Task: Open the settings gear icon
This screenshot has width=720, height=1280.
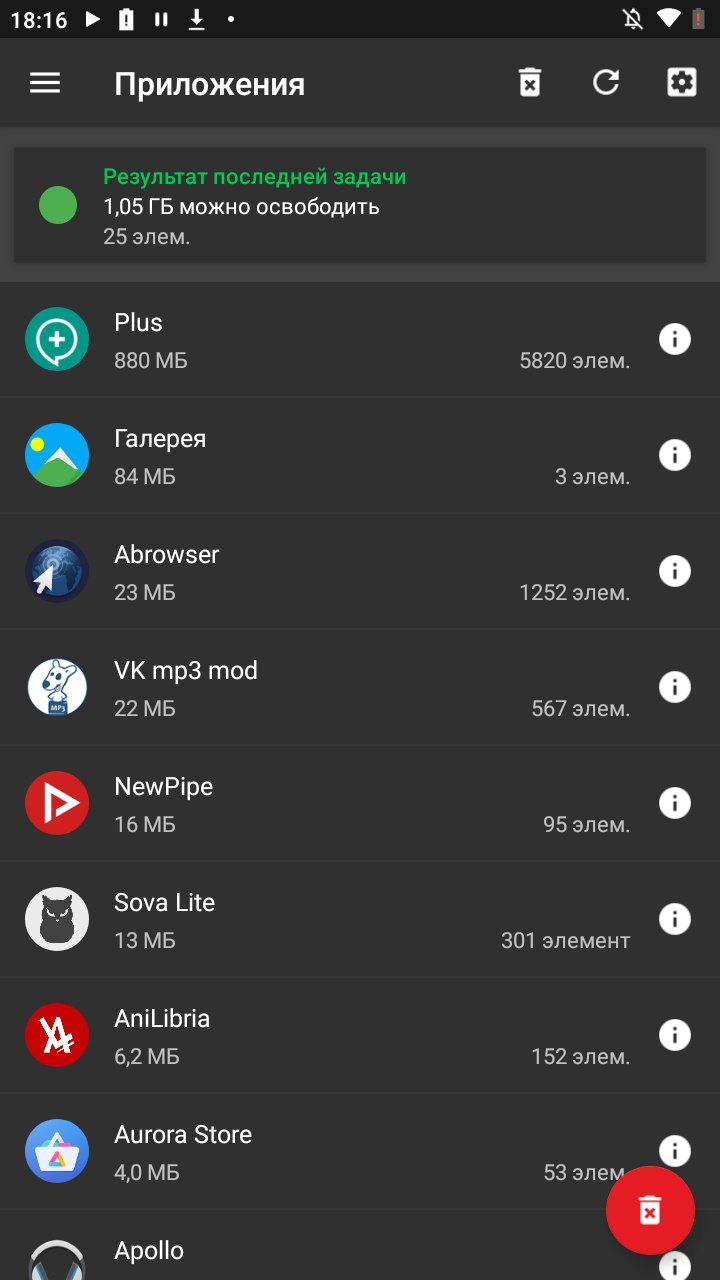Action: [x=682, y=83]
